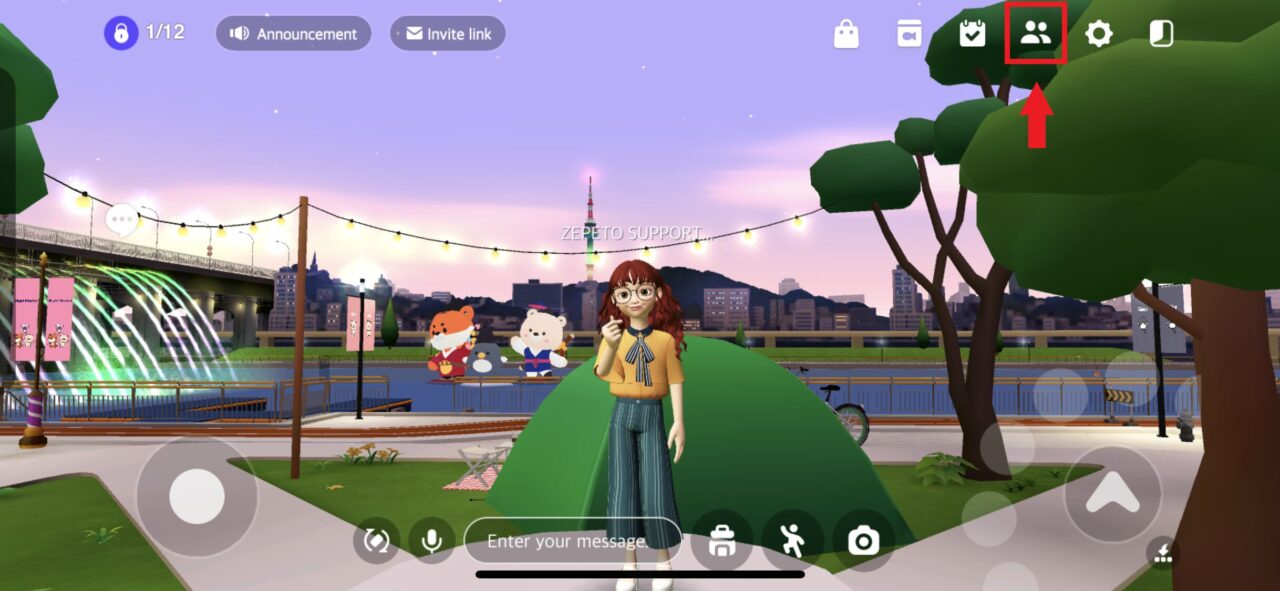Open the archive box icon
The width and height of the screenshot is (1280, 591).
[909, 34]
